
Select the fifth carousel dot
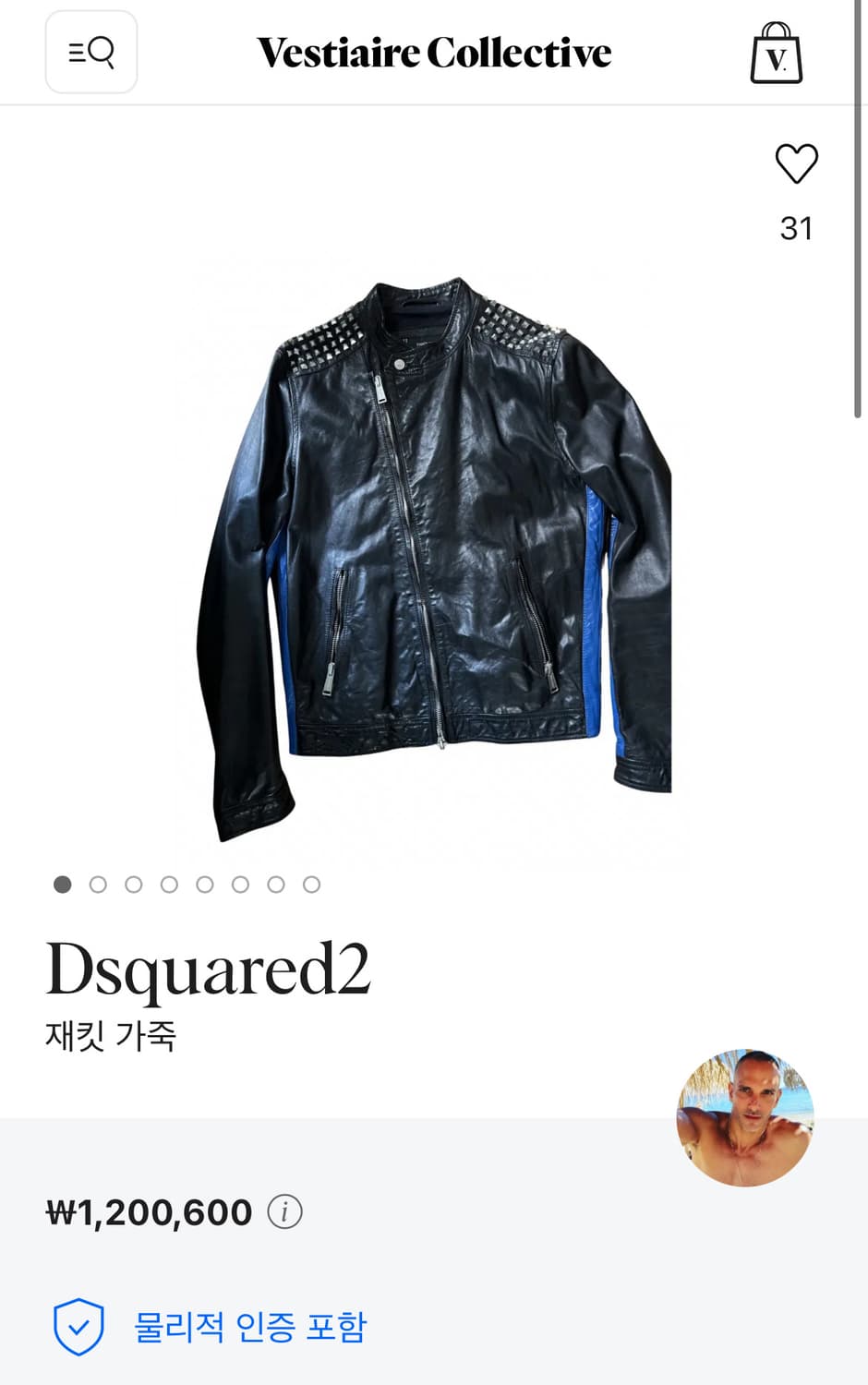pos(203,884)
